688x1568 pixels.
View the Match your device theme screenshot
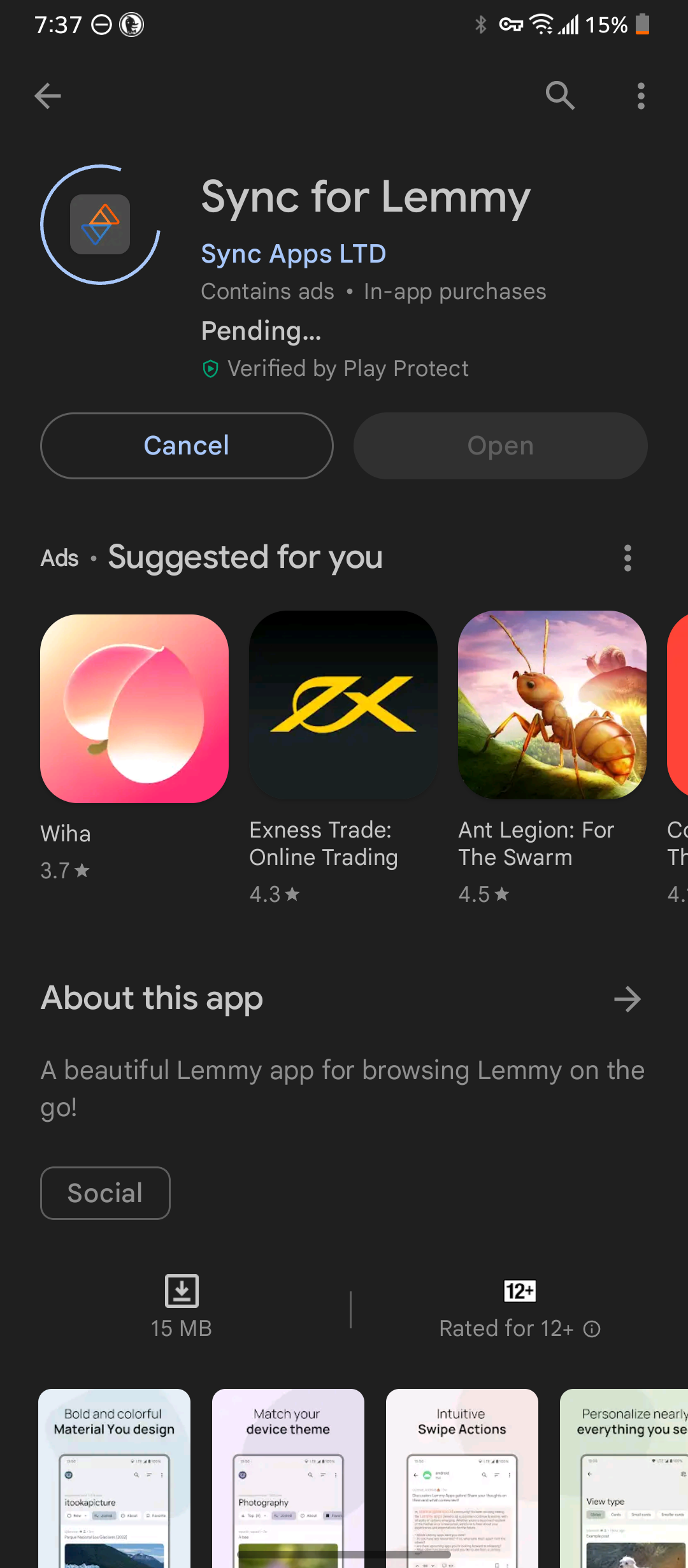(x=288, y=1479)
